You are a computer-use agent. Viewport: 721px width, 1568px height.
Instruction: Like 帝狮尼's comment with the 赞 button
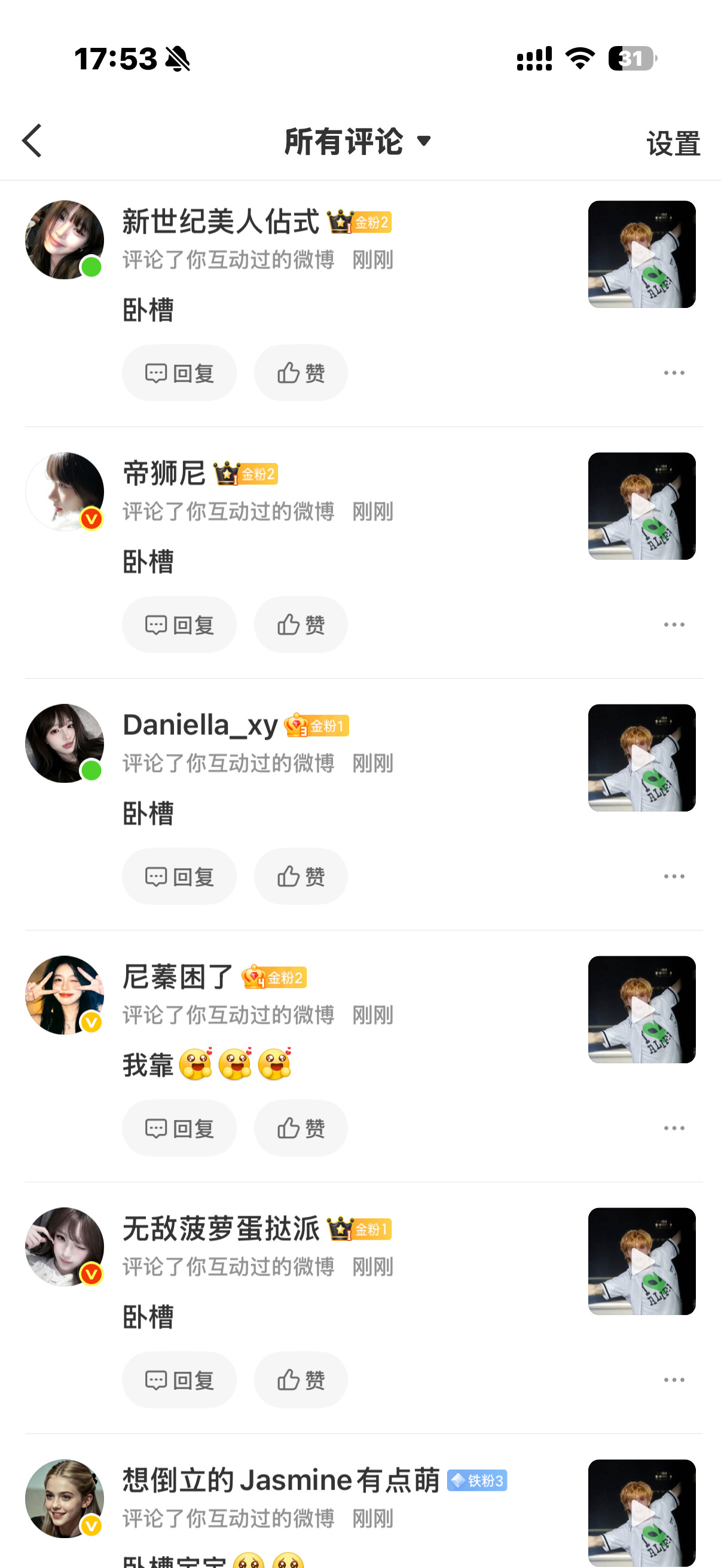(301, 624)
